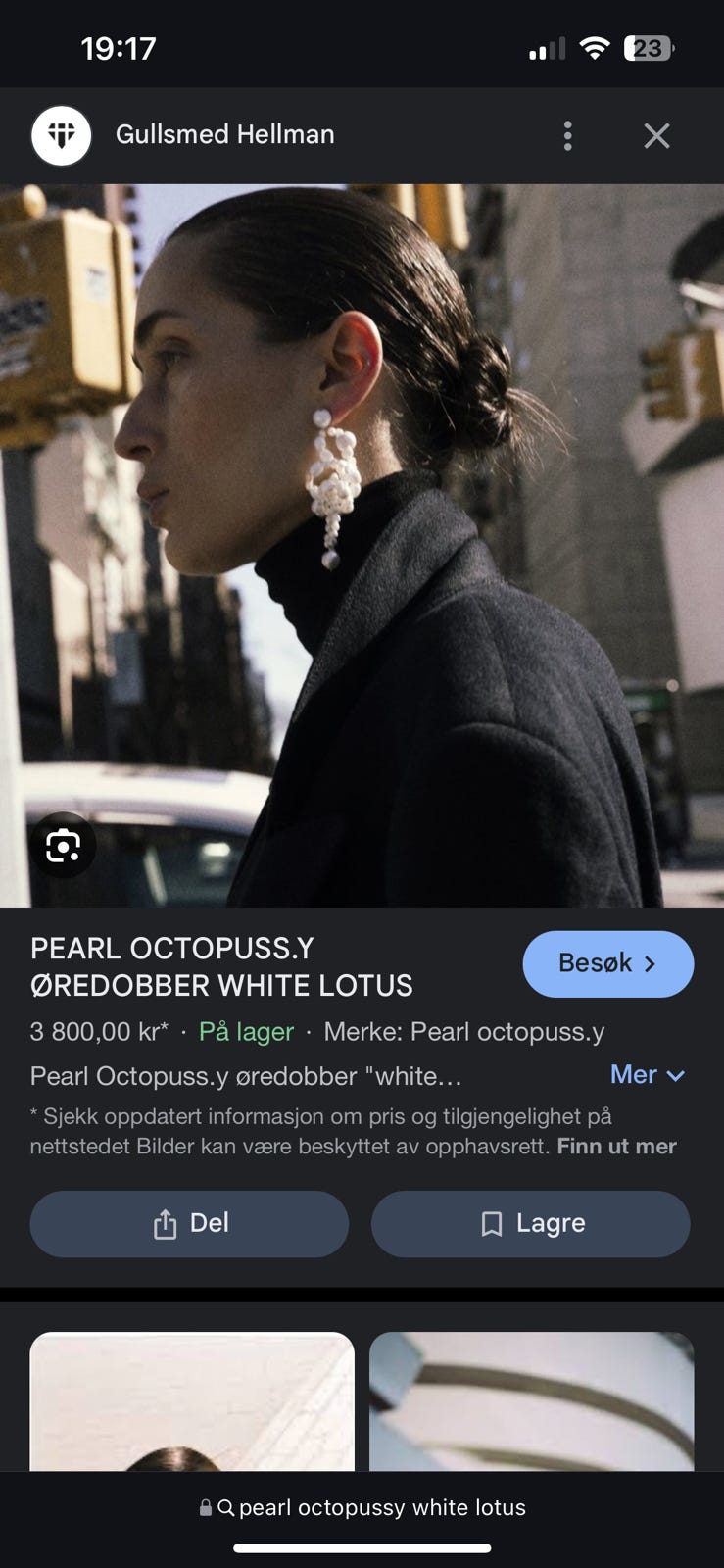Open the three-dot overflow menu
Viewport: 724px width, 1568px height.
point(567,135)
